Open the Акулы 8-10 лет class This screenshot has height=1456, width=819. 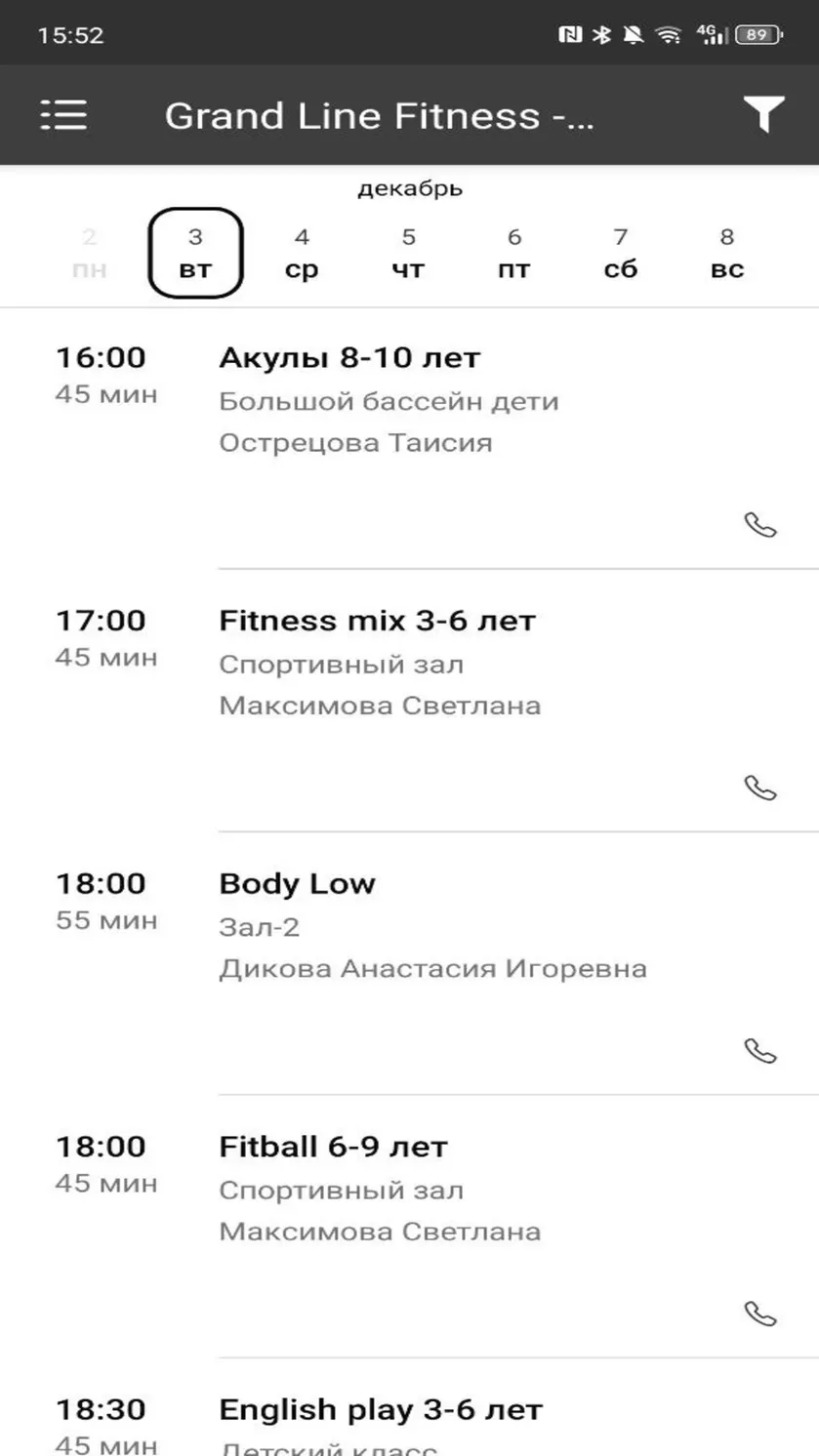(410, 438)
